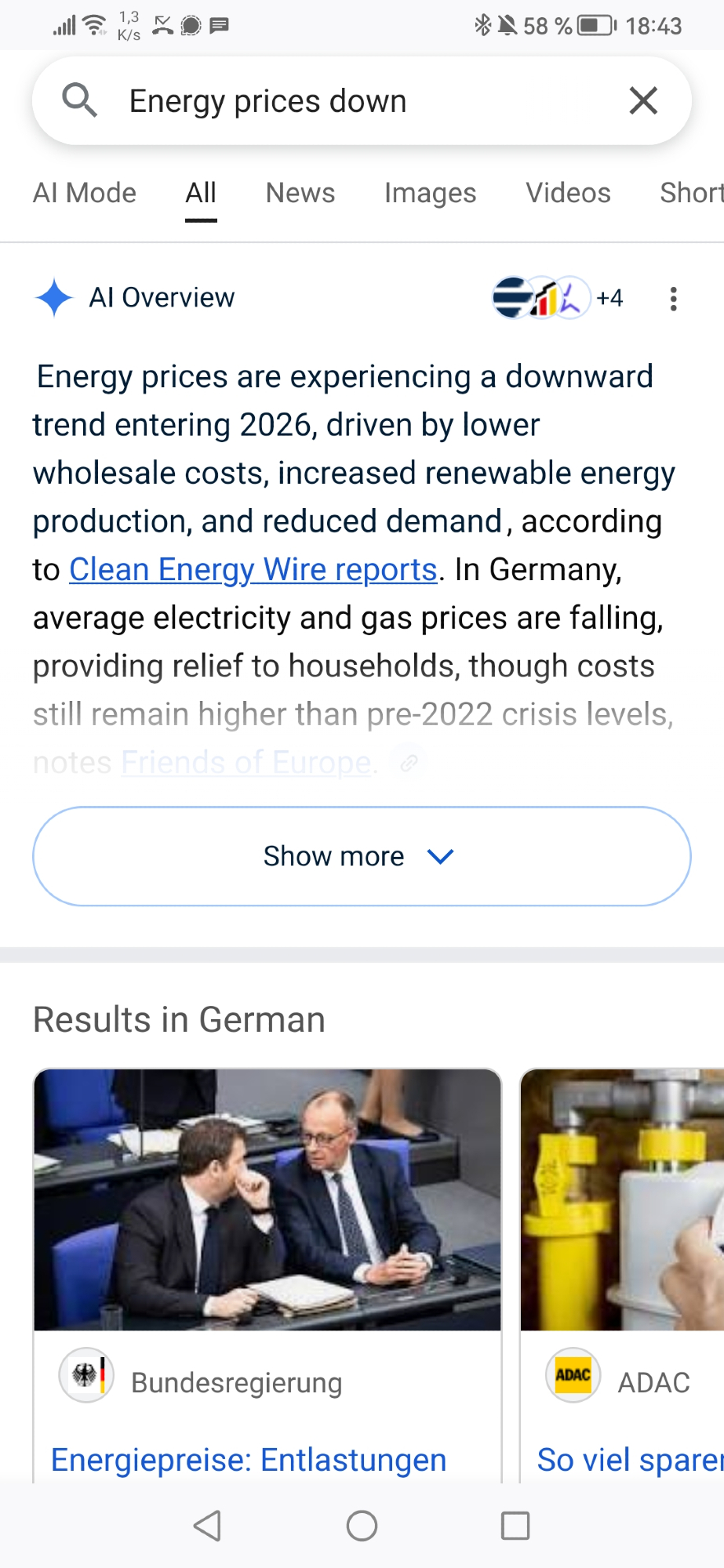Clear the search query with the X

[643, 101]
